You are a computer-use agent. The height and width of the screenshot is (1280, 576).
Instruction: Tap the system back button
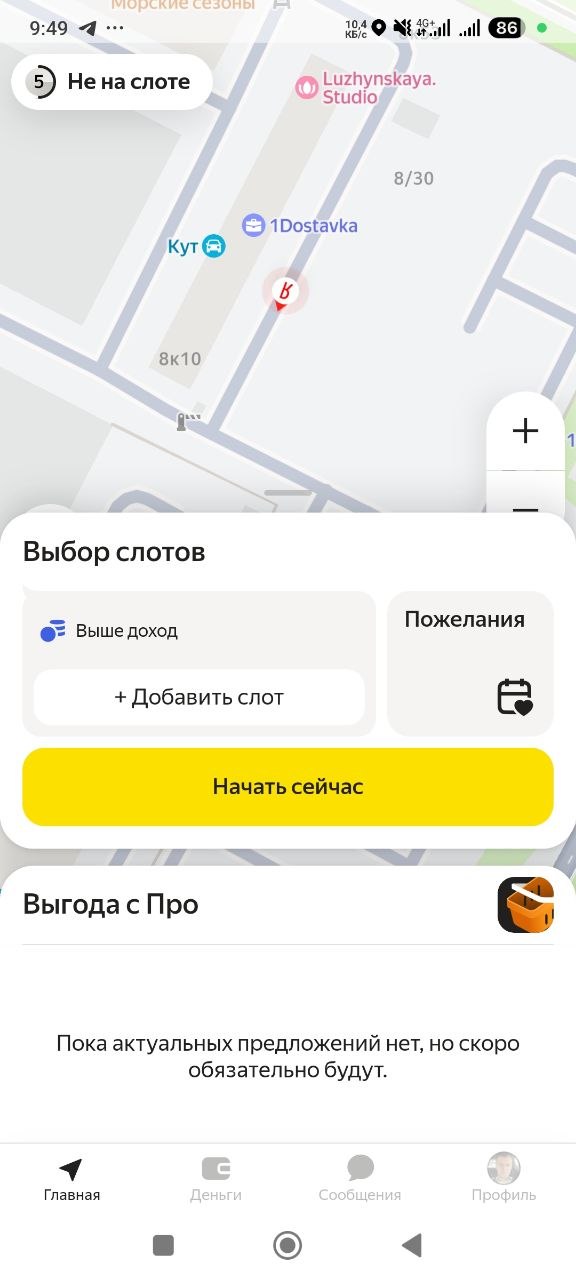tap(411, 1245)
